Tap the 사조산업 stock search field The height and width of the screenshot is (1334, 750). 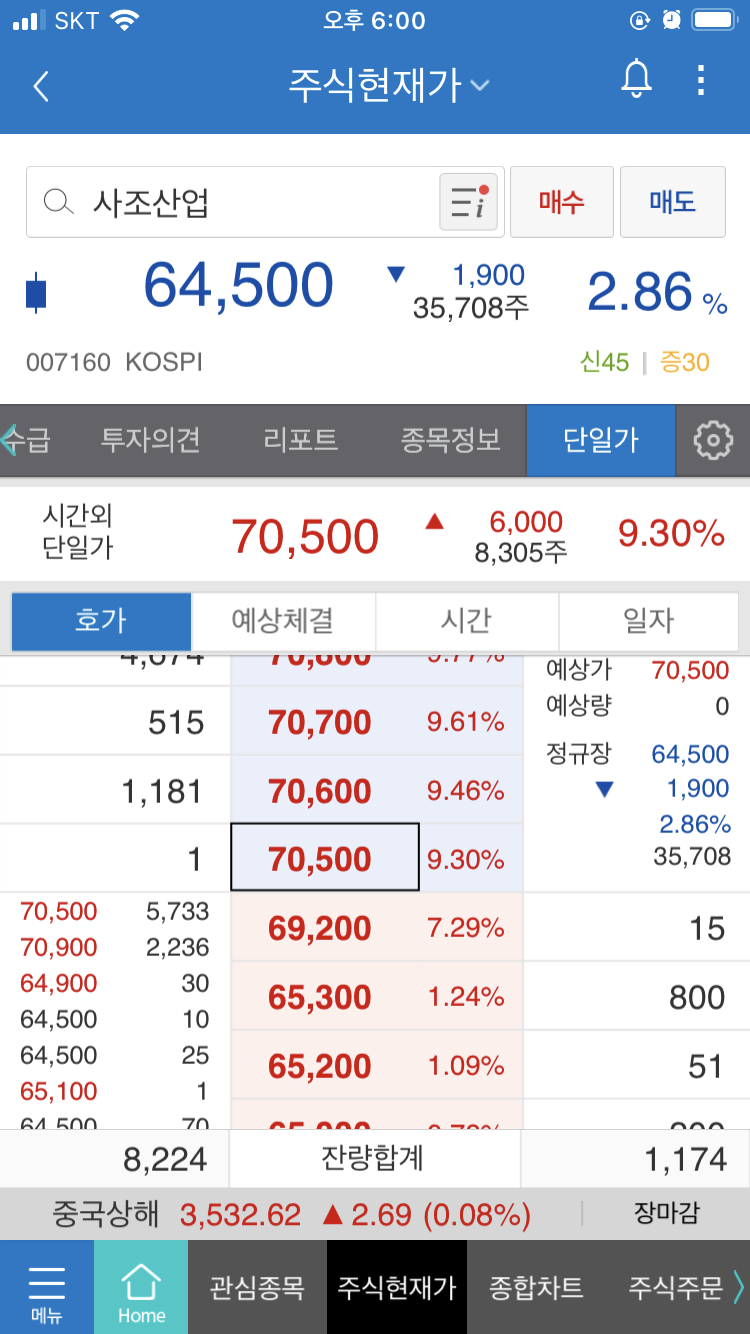(230, 203)
